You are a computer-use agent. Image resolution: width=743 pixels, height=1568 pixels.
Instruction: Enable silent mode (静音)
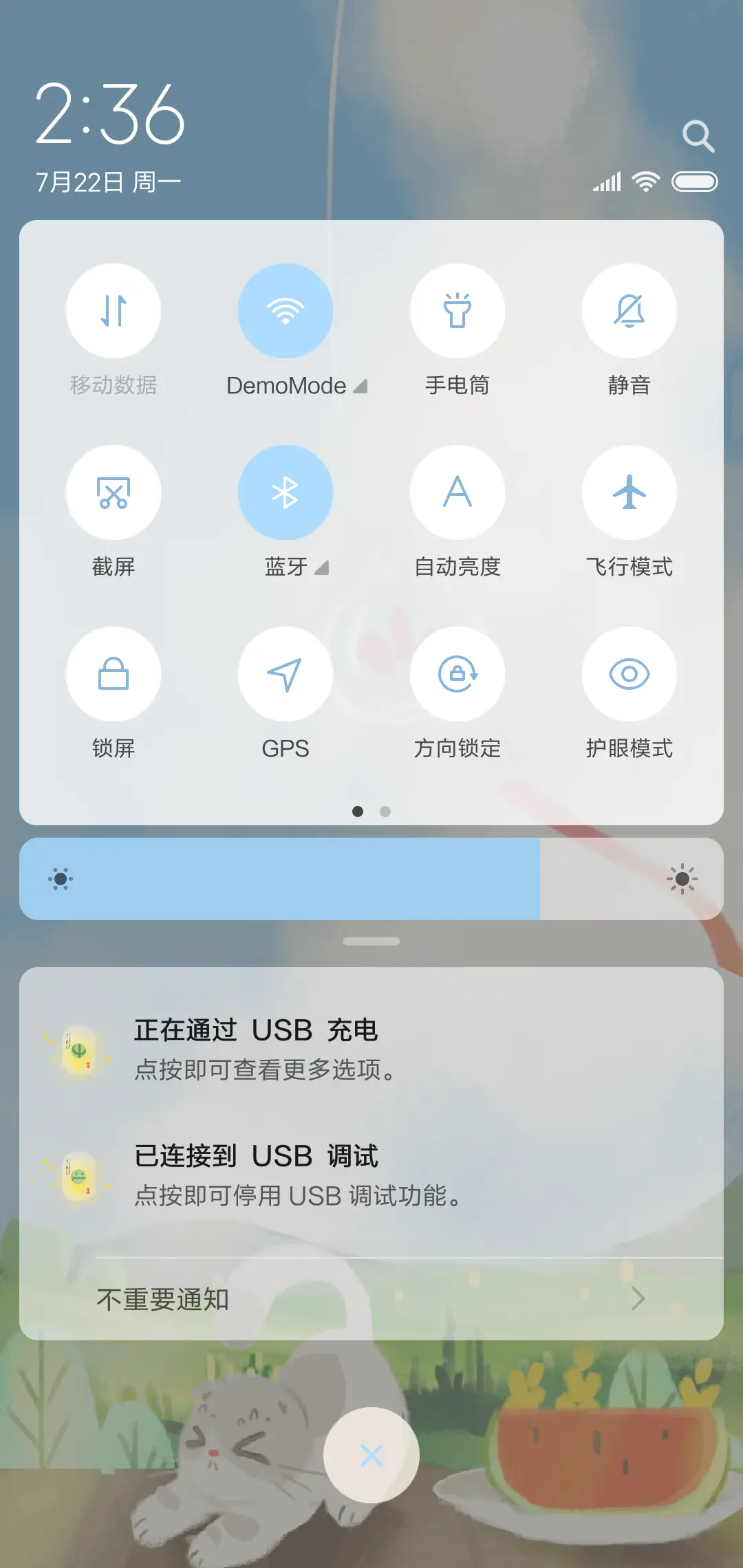[629, 311]
